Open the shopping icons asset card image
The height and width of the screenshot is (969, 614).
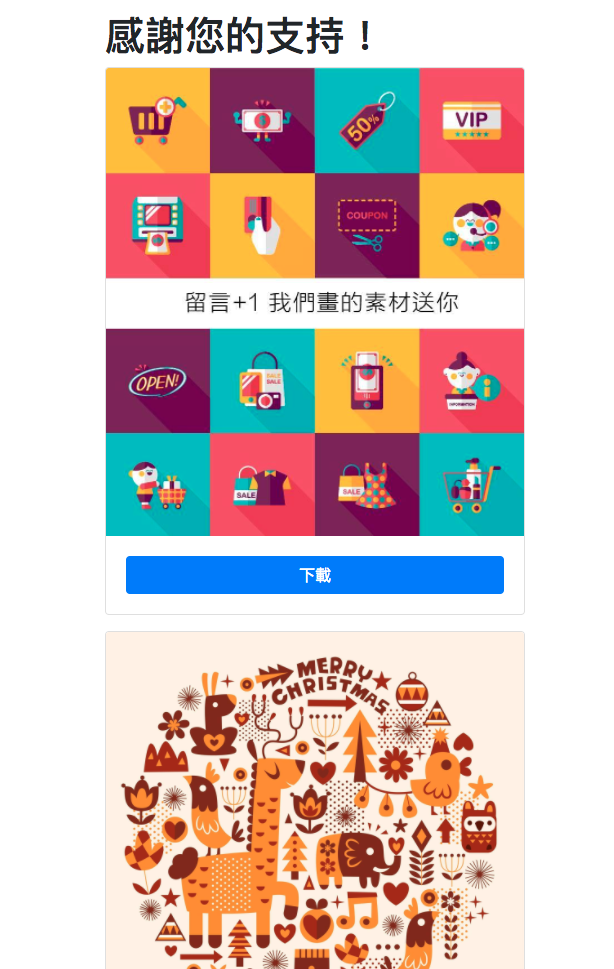point(314,302)
